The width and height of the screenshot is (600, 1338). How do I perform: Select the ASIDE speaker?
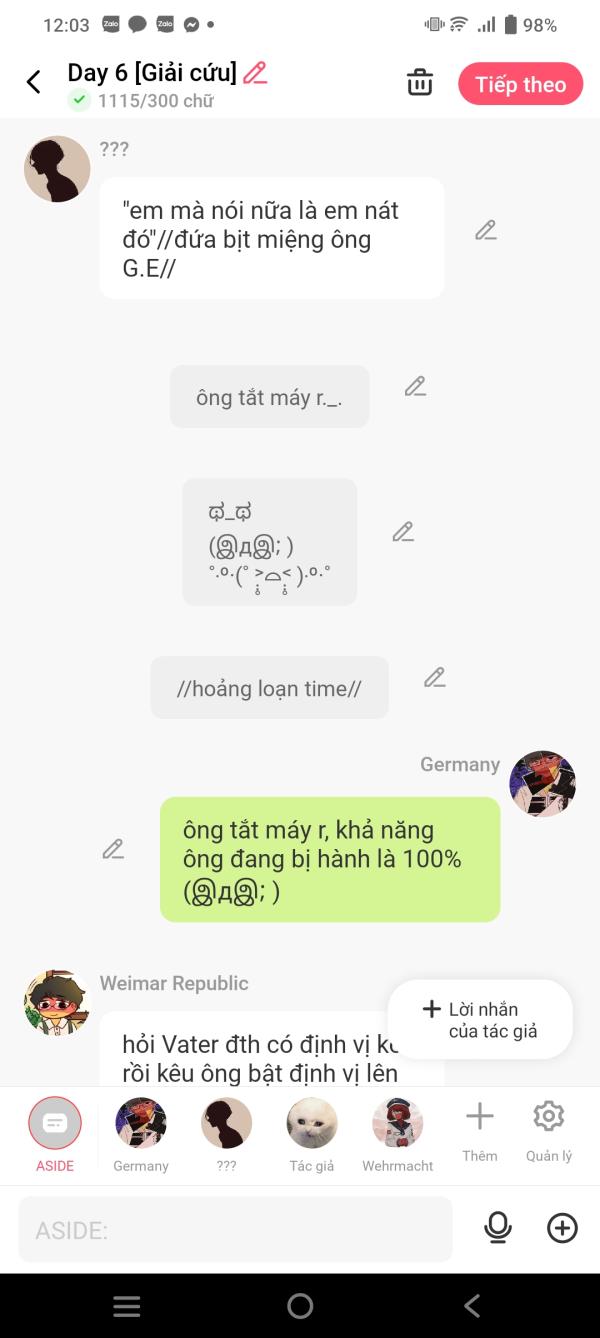[x=55, y=1134]
